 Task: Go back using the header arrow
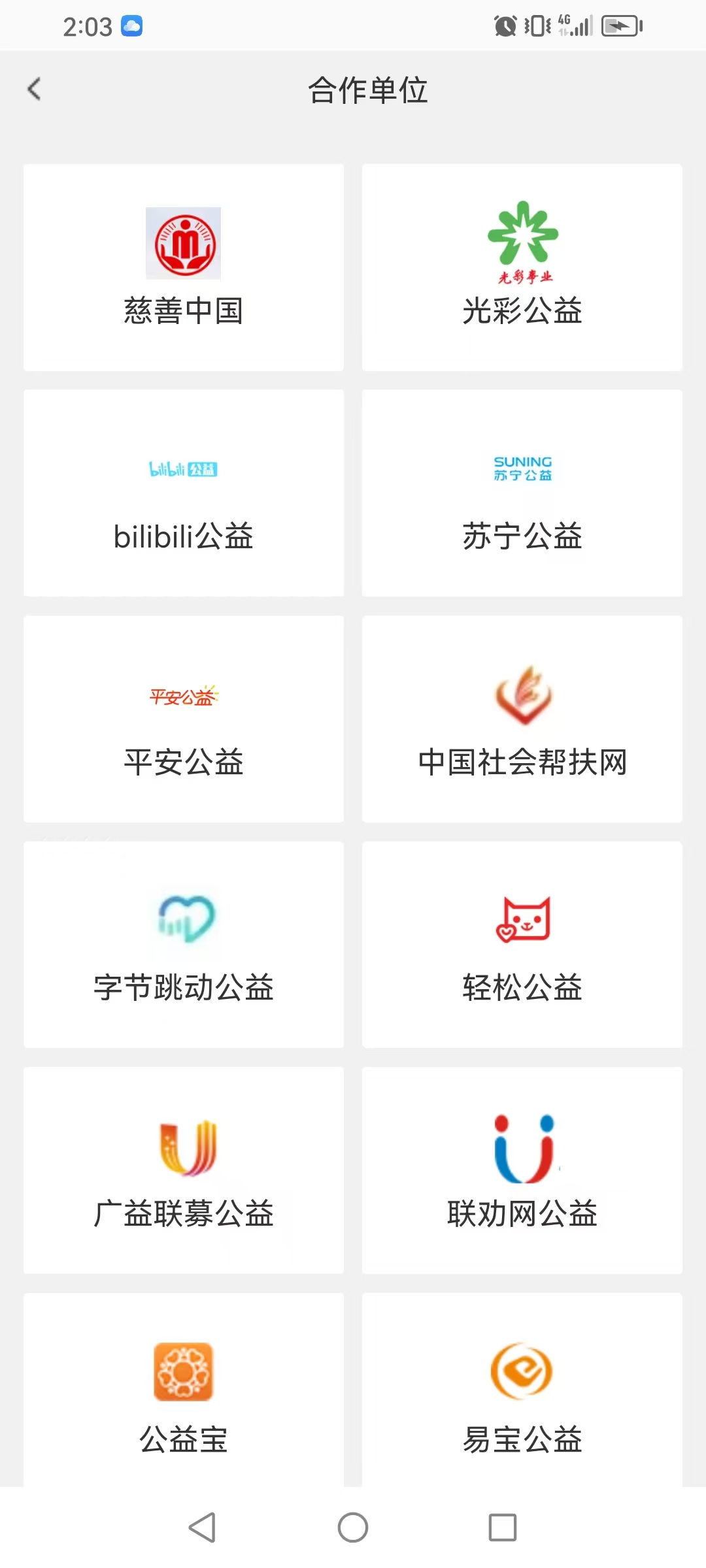pos(35,89)
